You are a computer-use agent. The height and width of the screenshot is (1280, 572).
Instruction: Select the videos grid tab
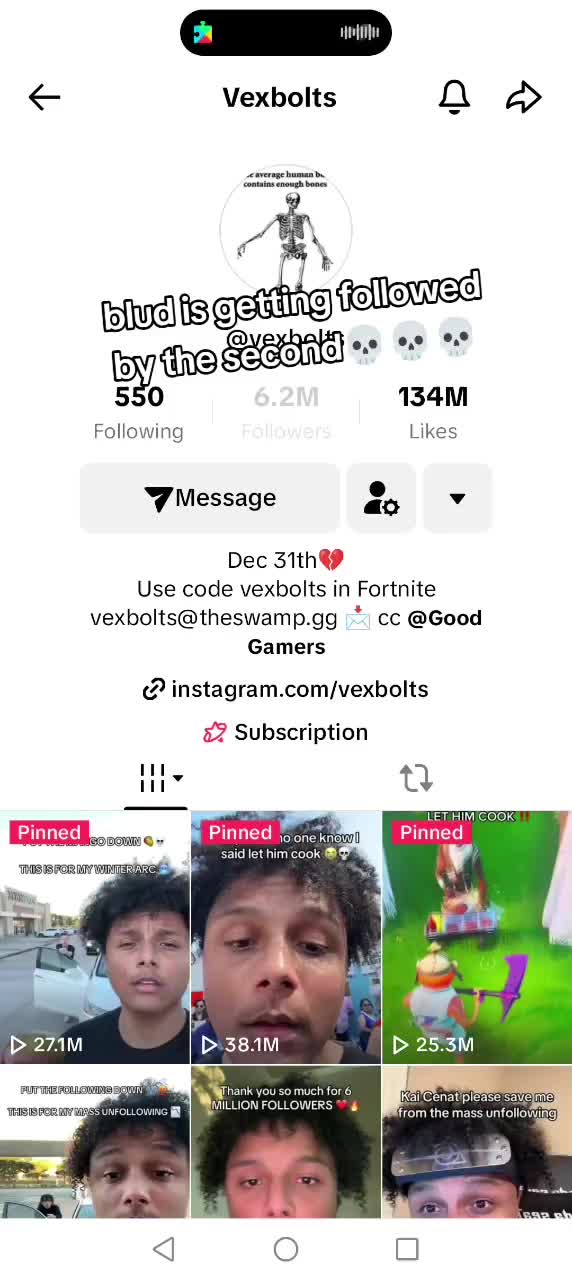[161, 778]
